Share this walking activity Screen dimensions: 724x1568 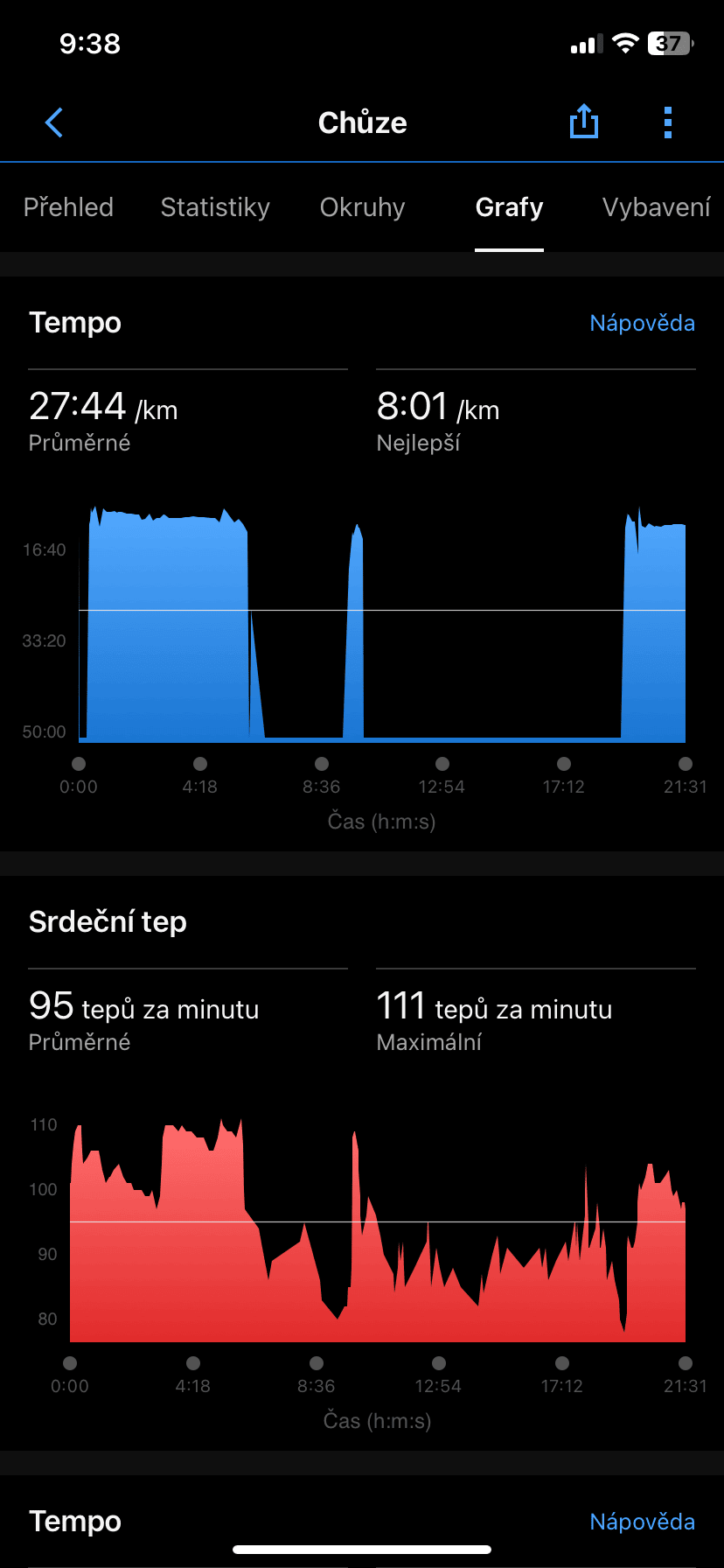click(584, 122)
